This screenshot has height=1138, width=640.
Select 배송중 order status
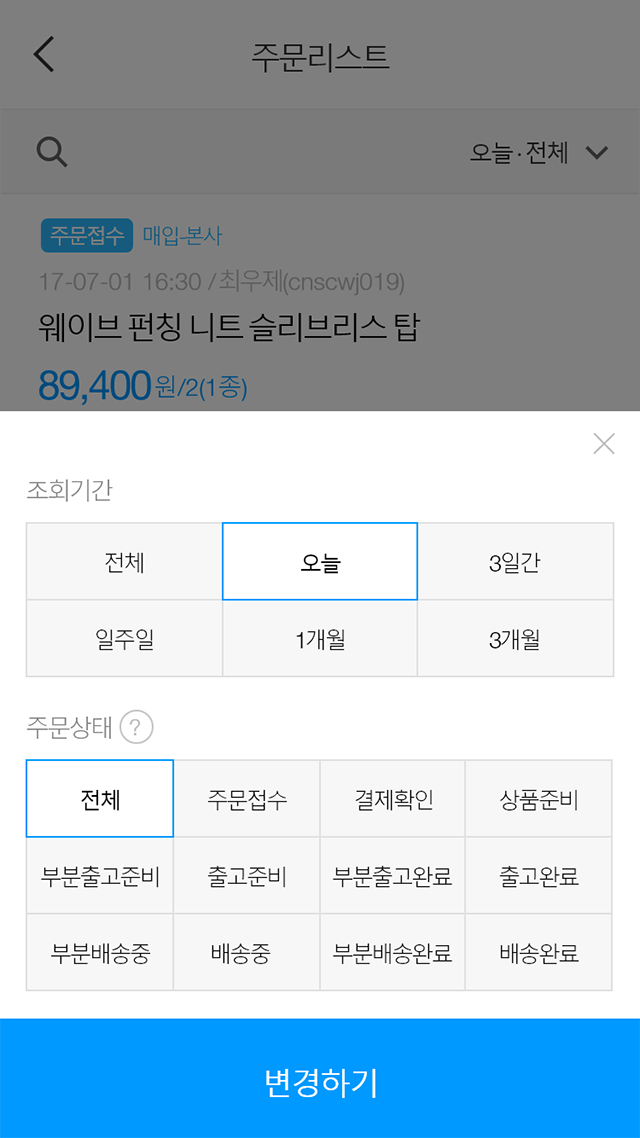tap(247, 952)
